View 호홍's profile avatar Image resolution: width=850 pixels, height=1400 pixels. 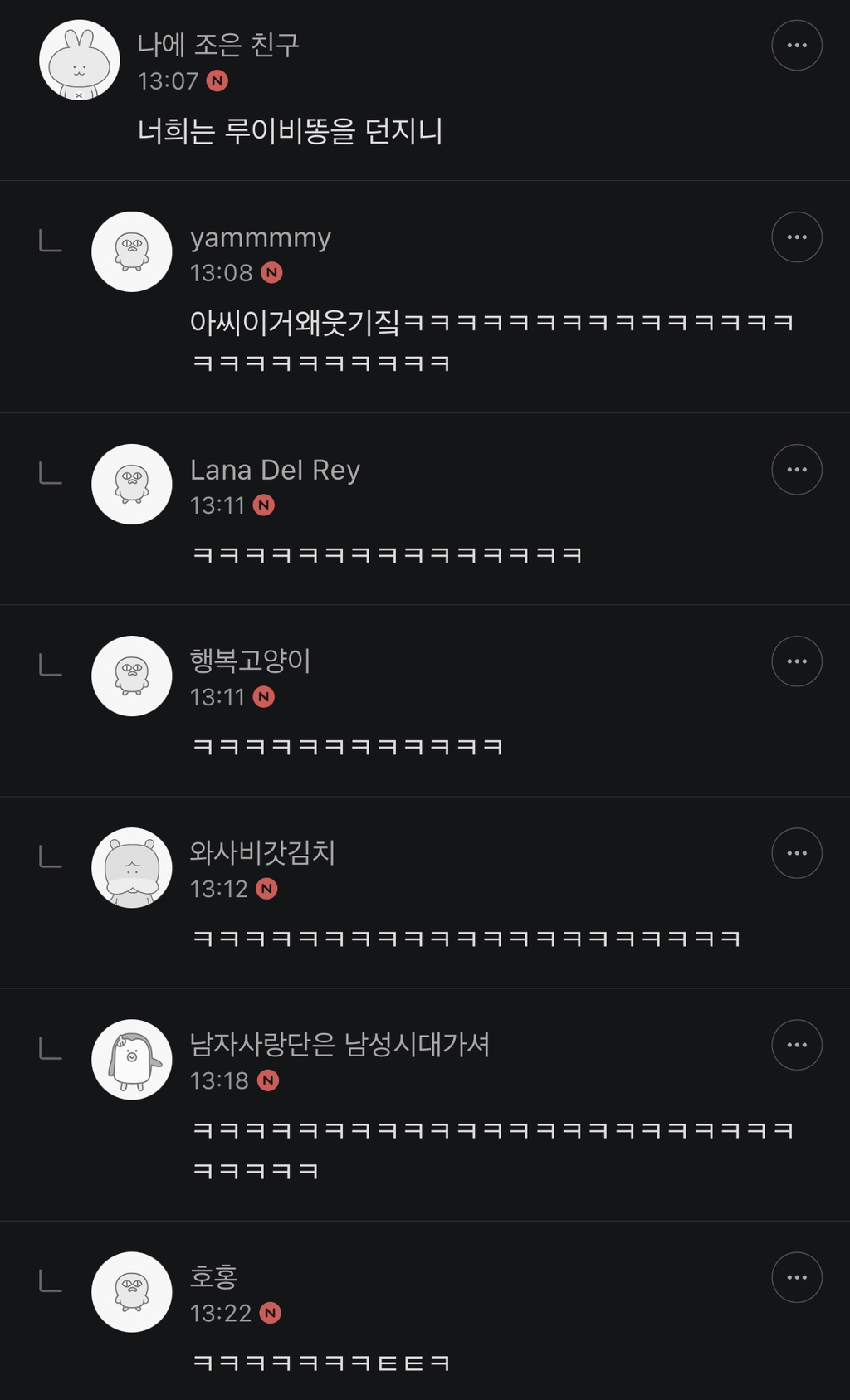pos(132,1292)
